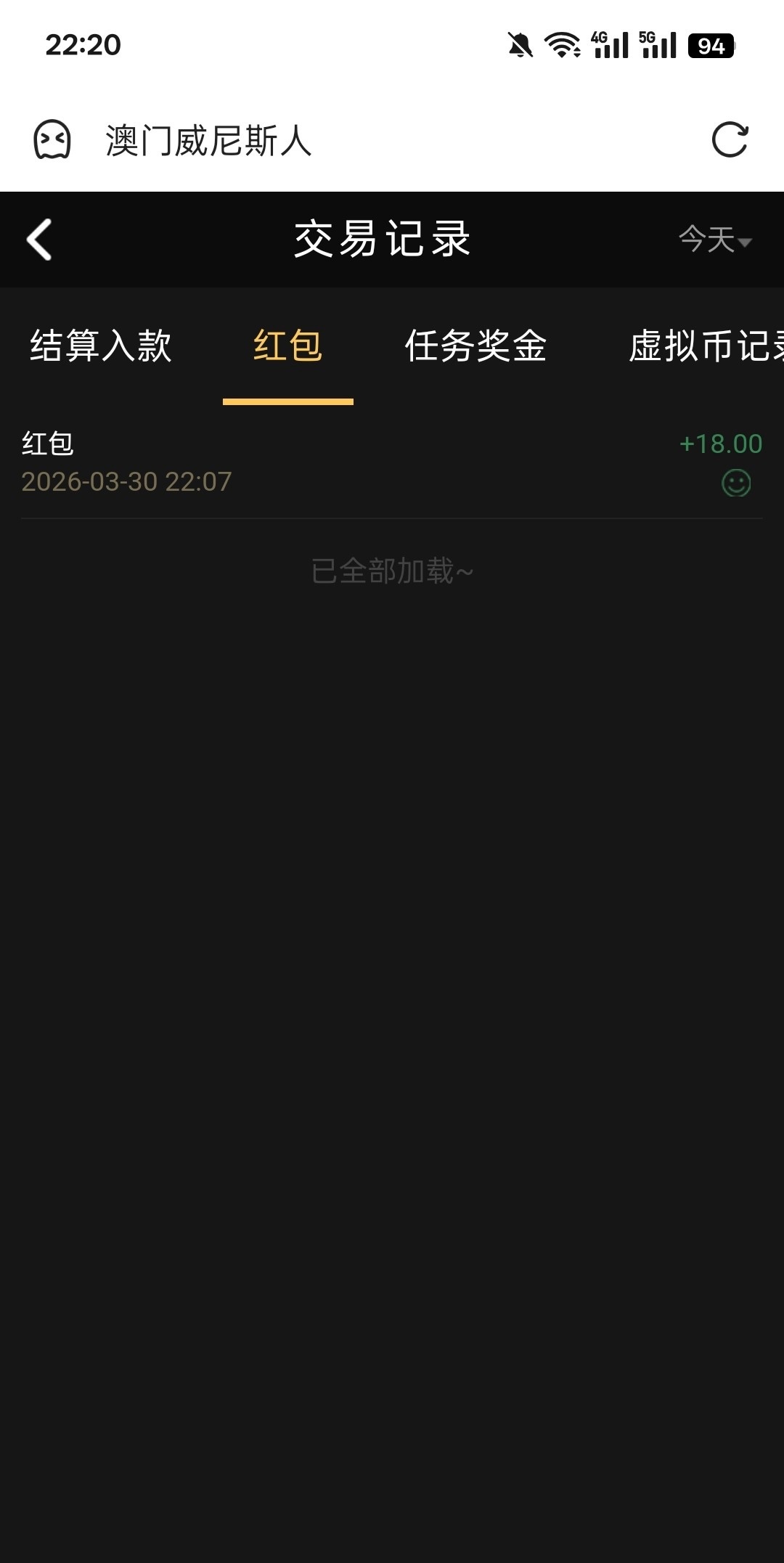Select the 红包 tab
This screenshot has width=784, height=1563.
288,346
